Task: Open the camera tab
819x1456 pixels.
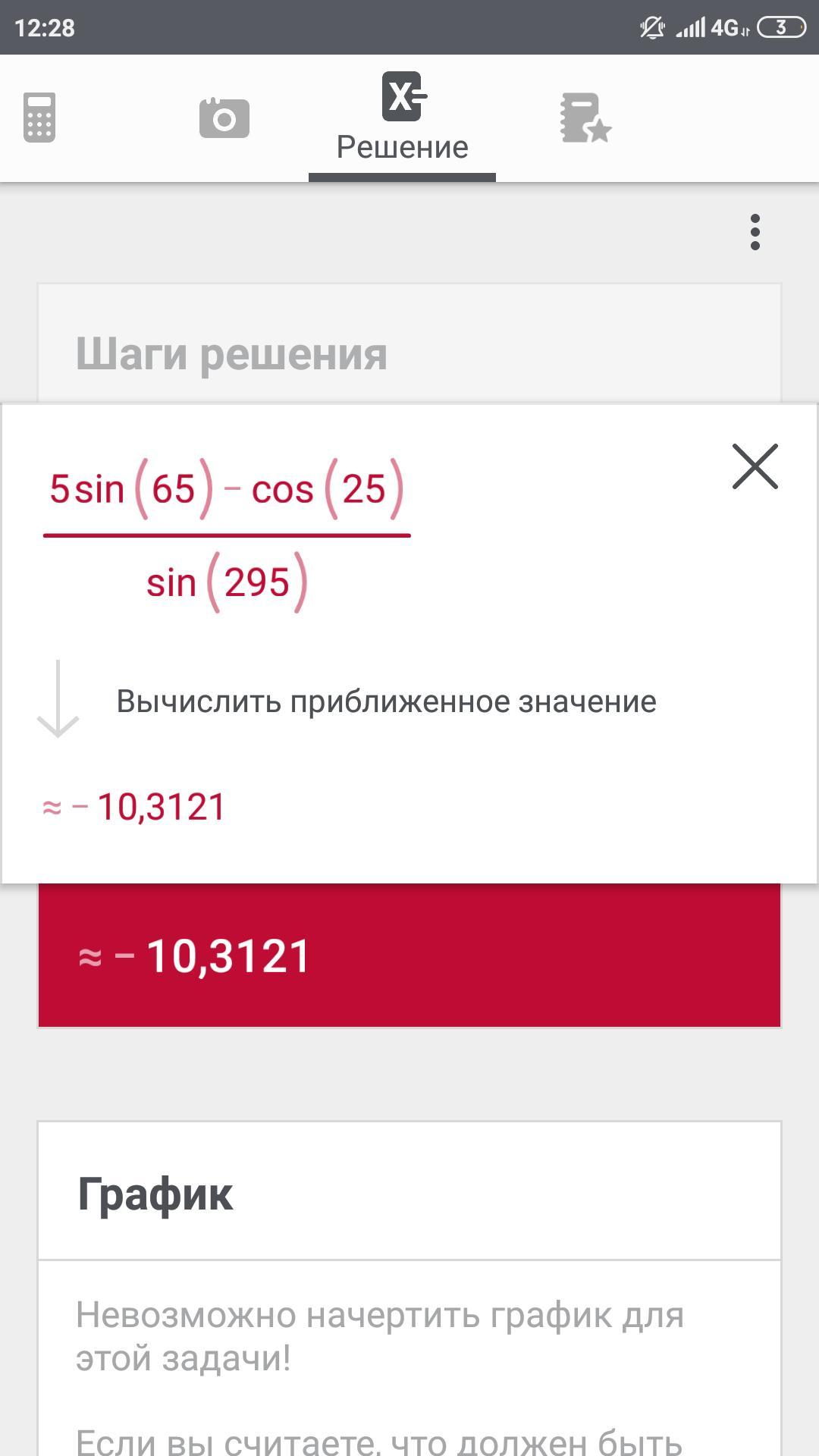Action: 224,118
